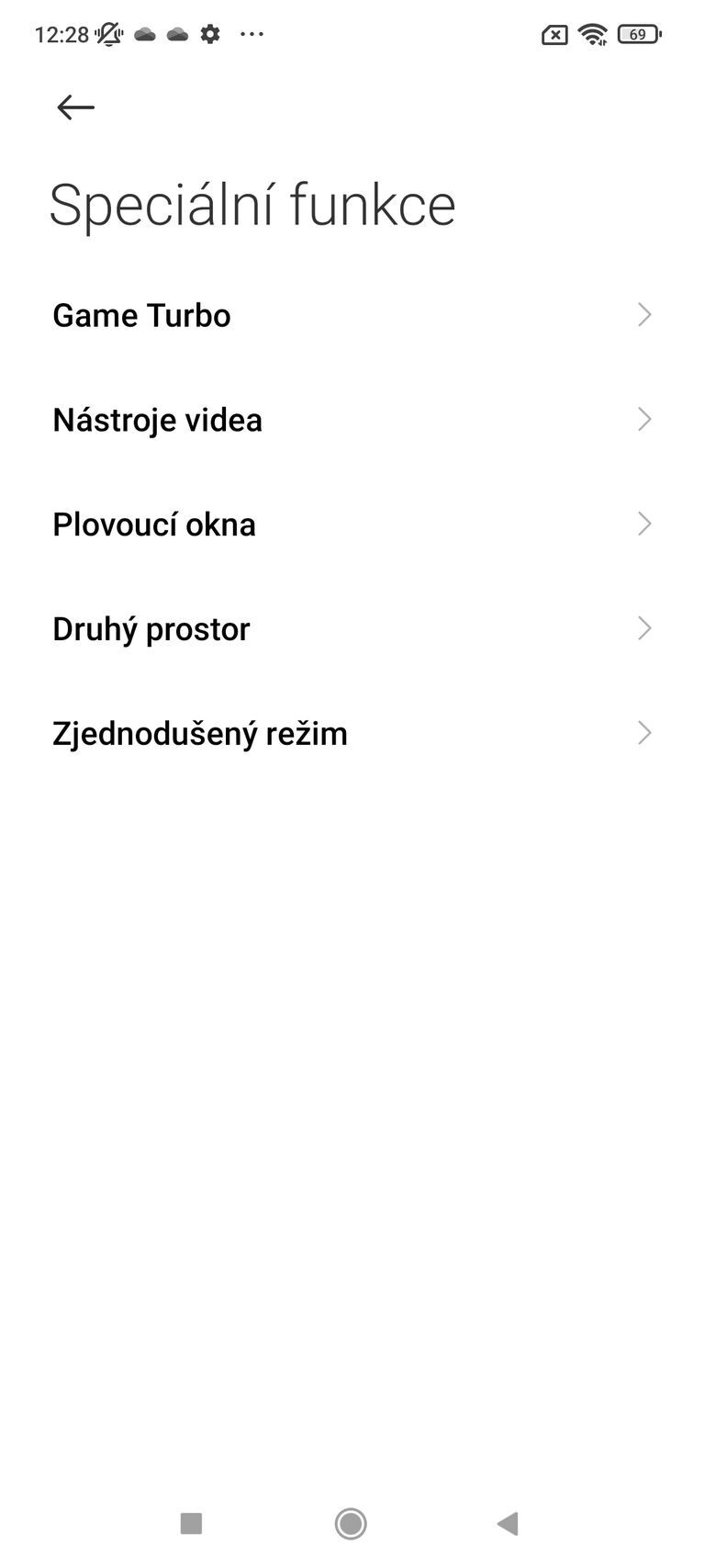Tap the first cloud icon in status bar
The image size is (705, 1568).
point(147,34)
